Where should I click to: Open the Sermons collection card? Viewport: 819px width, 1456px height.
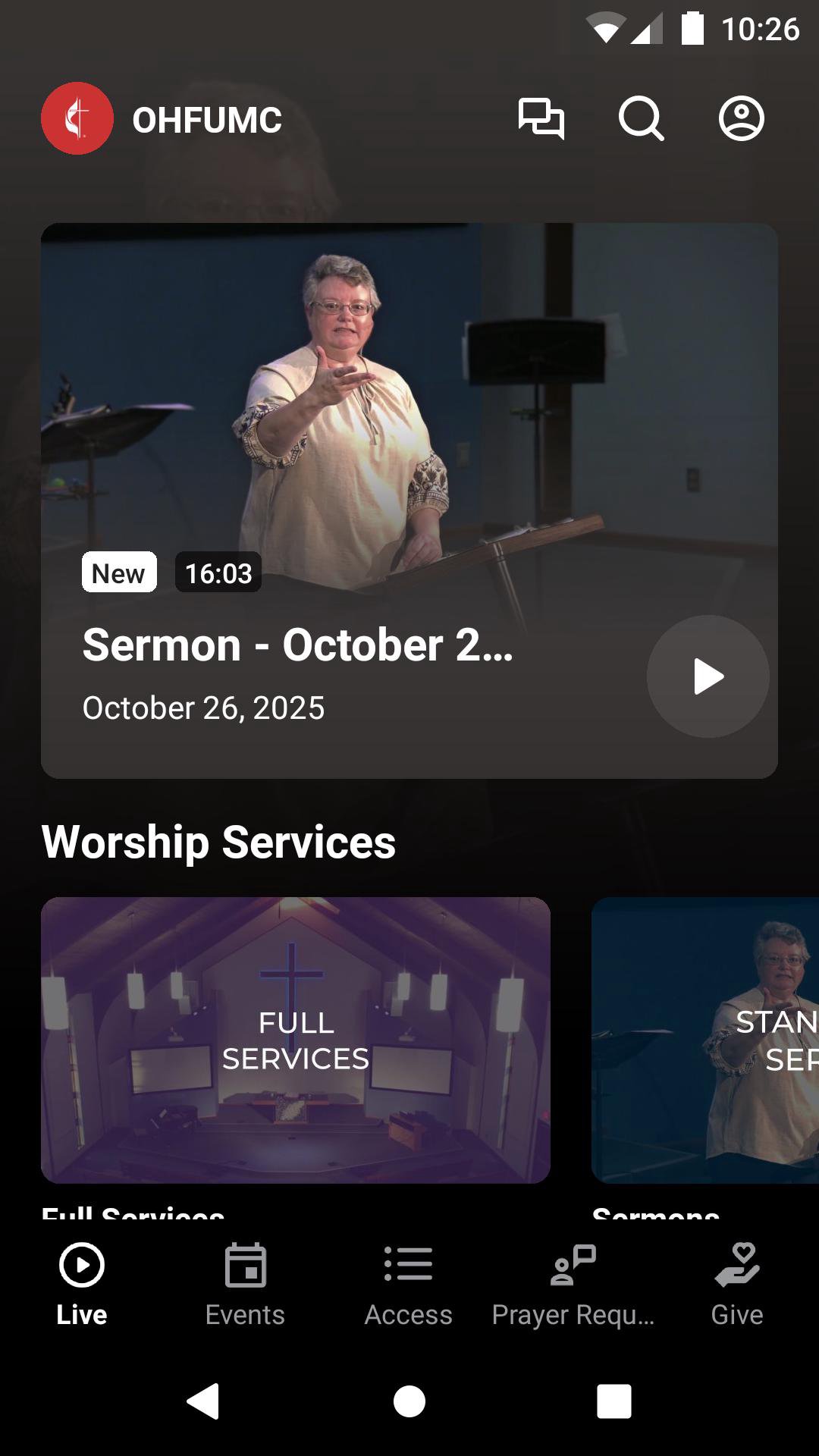tap(705, 1040)
